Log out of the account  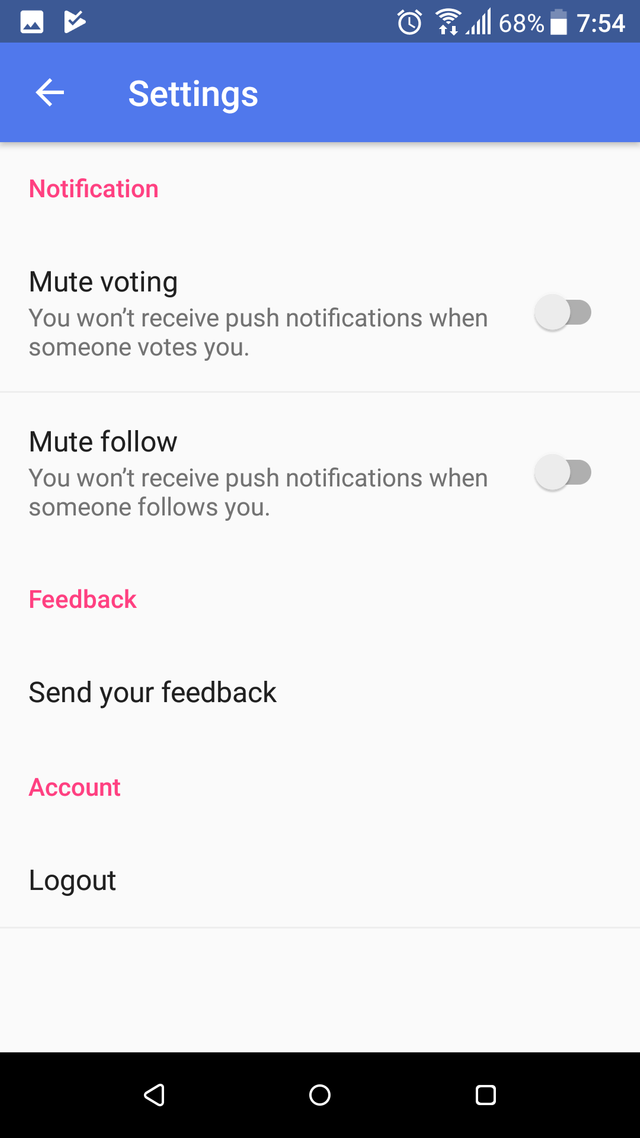click(x=73, y=880)
